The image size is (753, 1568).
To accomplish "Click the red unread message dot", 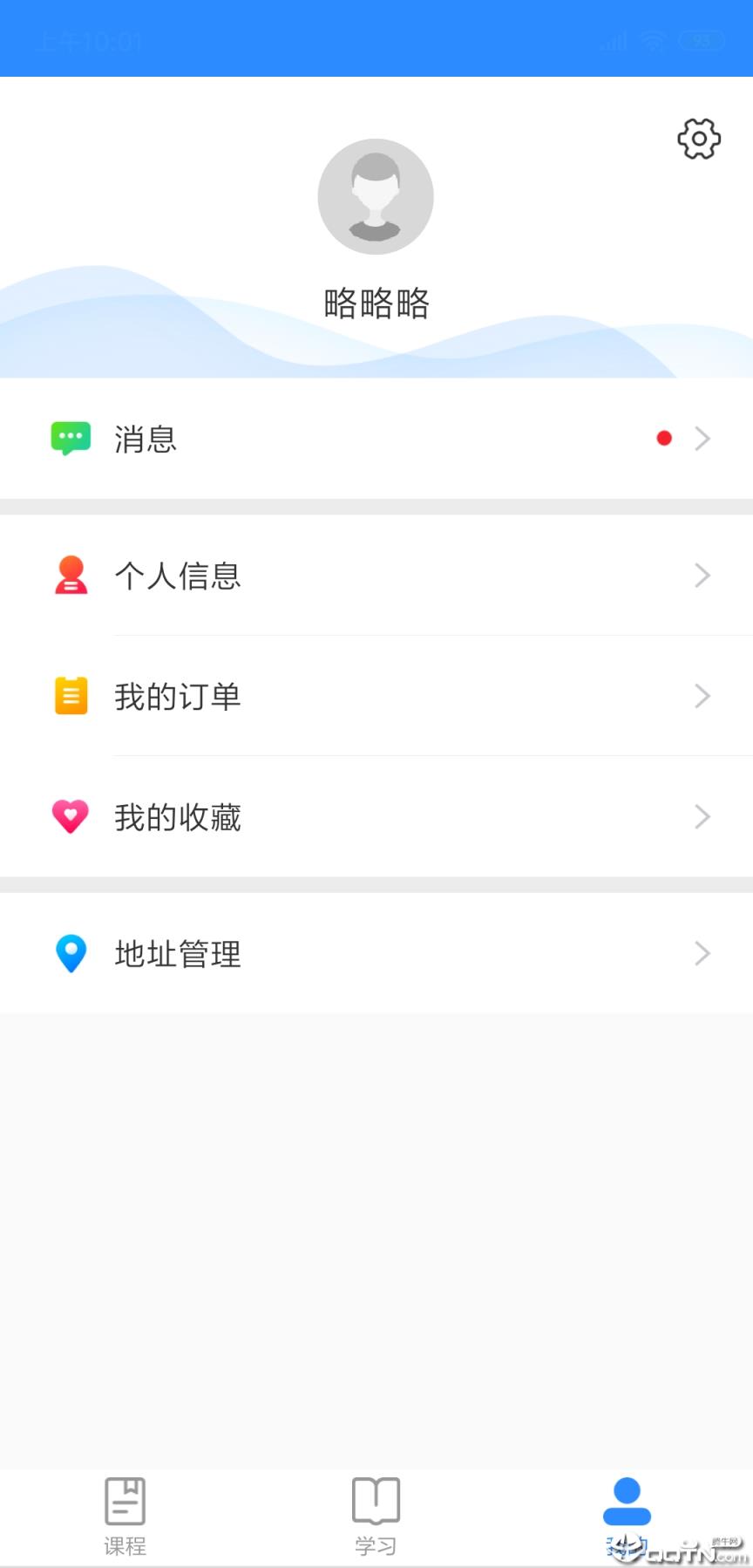I will (665, 438).
